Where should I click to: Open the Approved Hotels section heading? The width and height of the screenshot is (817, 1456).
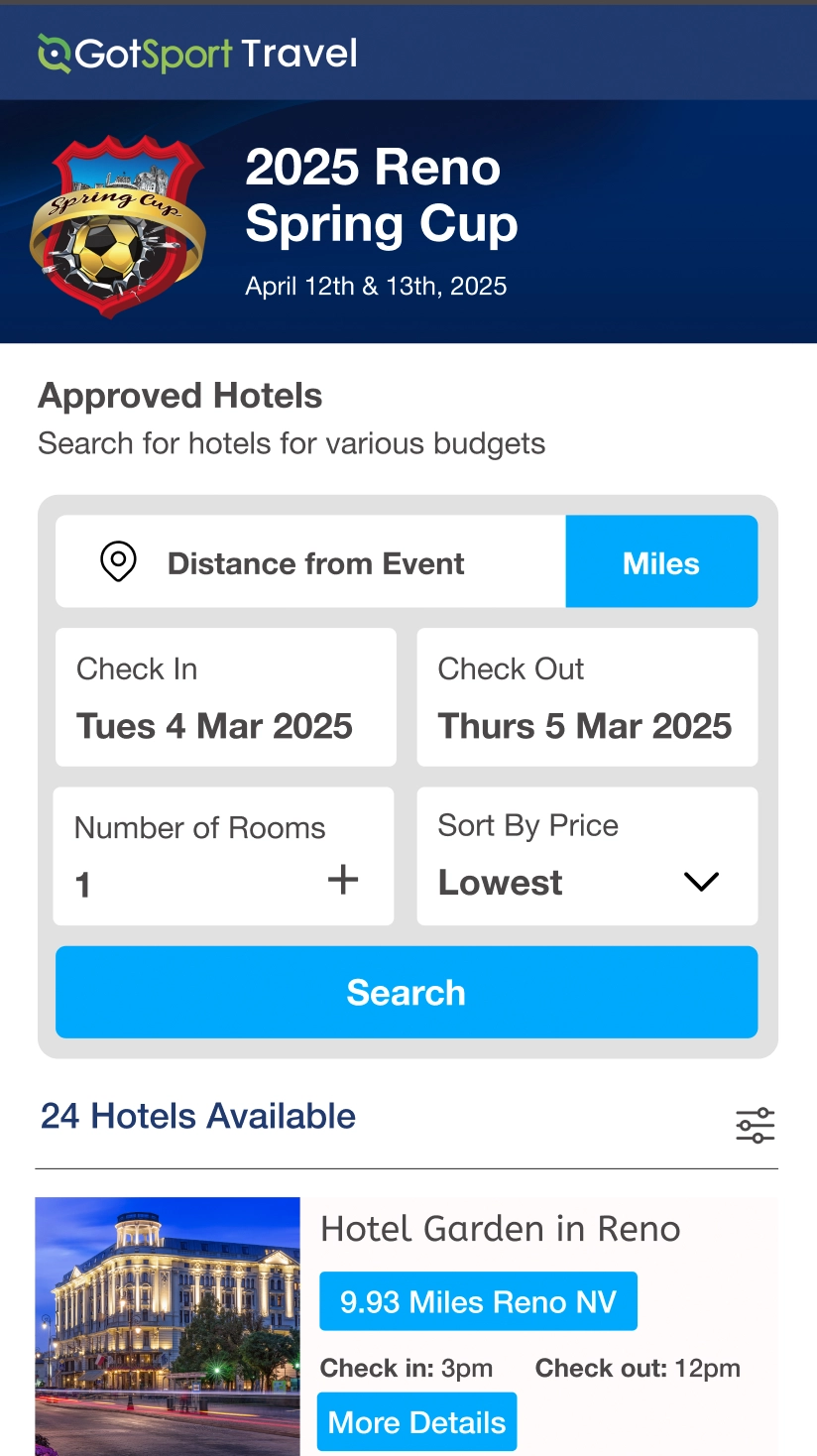point(179,395)
